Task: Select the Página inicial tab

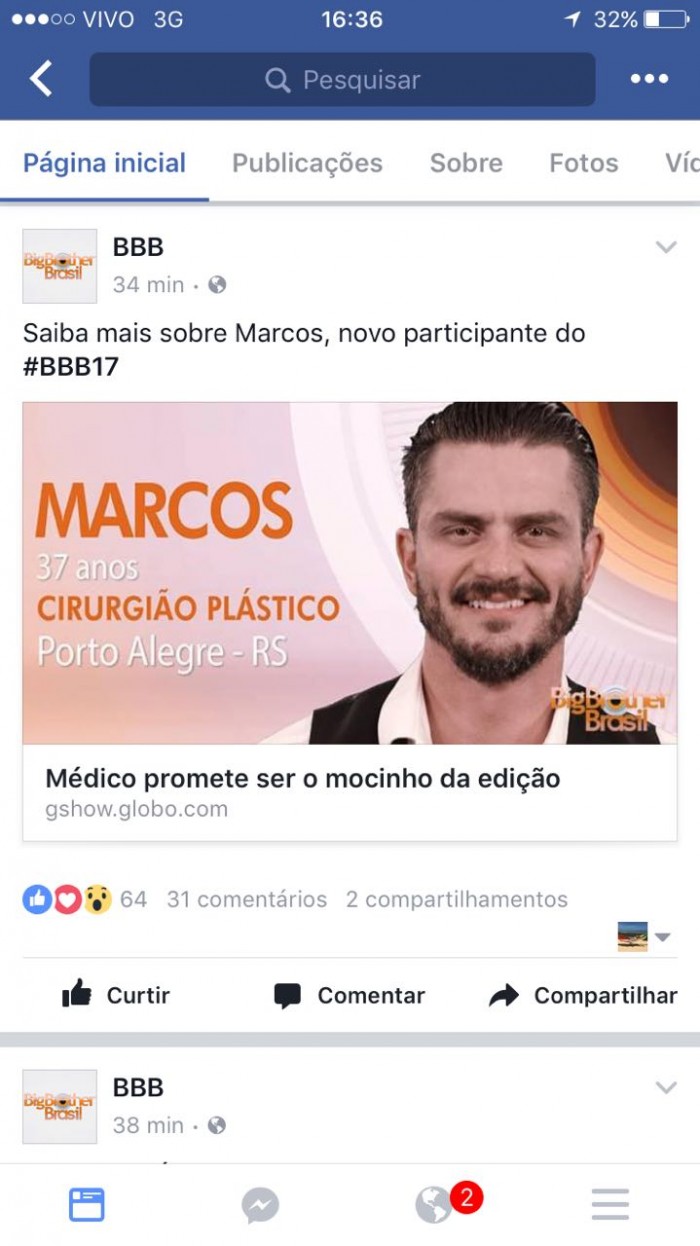Action: (x=104, y=163)
